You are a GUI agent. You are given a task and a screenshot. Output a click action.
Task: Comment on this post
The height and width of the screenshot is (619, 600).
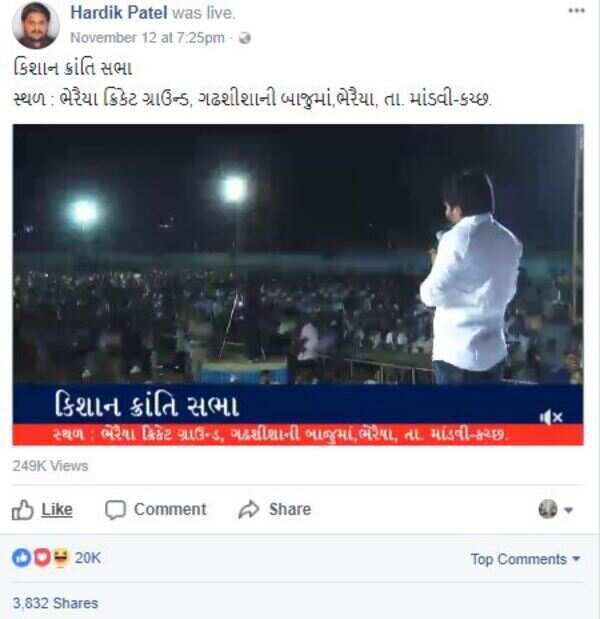click(156, 509)
